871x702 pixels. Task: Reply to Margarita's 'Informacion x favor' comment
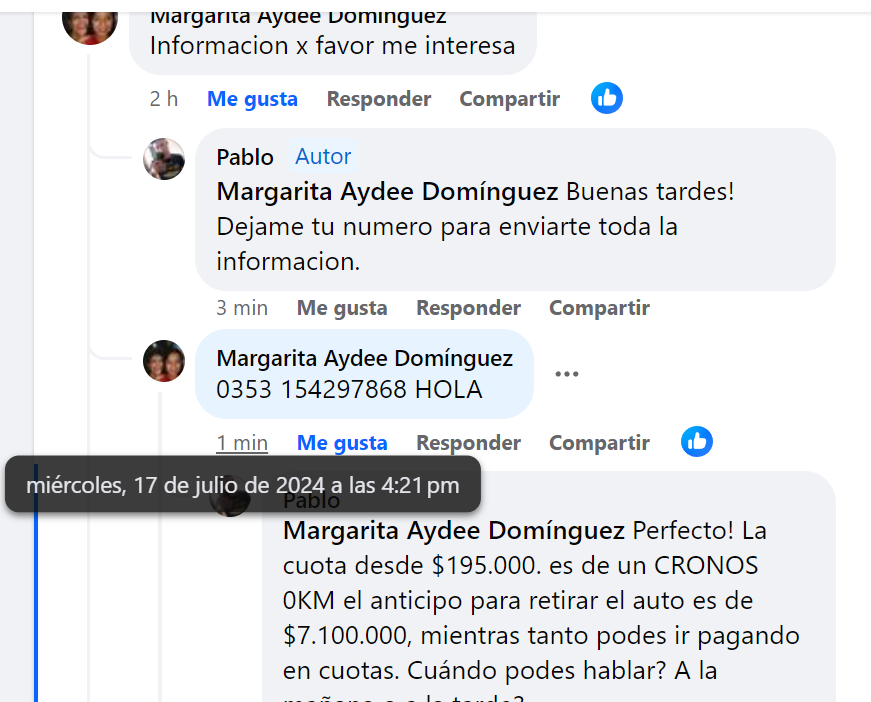tap(378, 99)
